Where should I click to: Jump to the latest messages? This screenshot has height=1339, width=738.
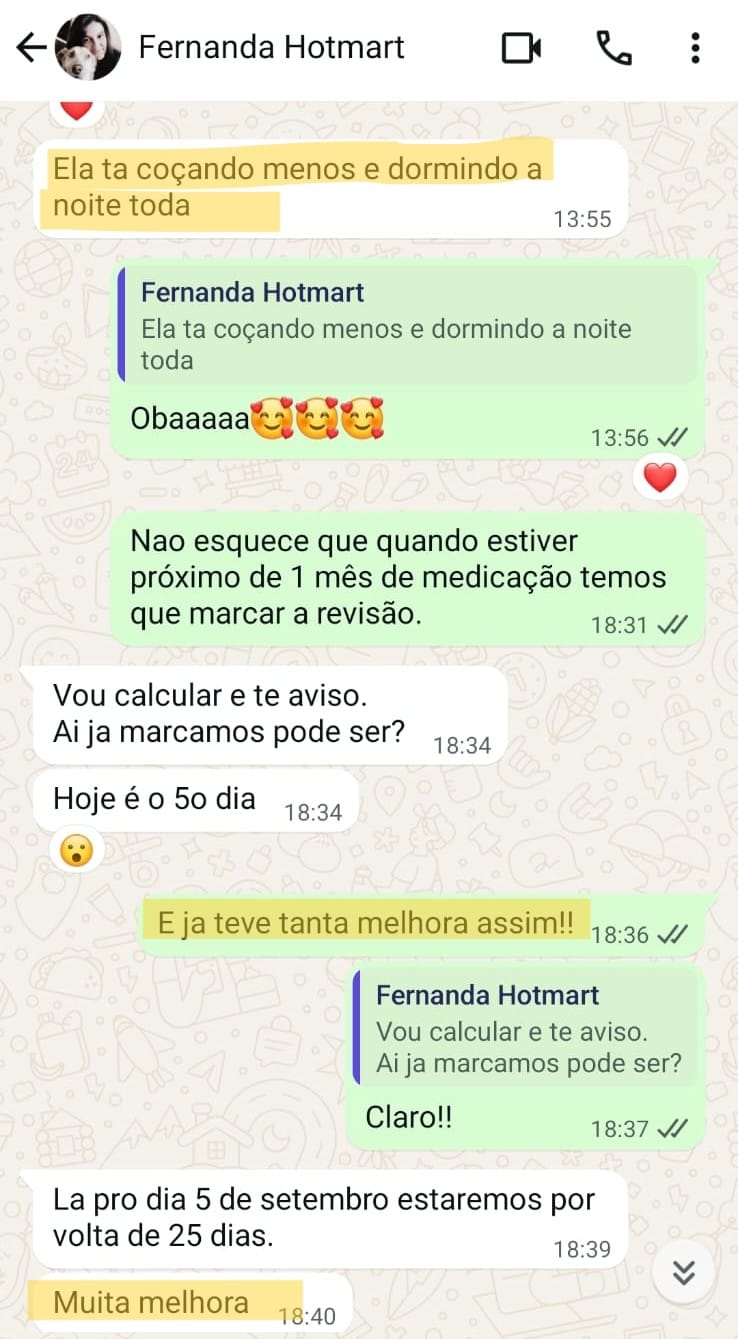click(x=684, y=1272)
